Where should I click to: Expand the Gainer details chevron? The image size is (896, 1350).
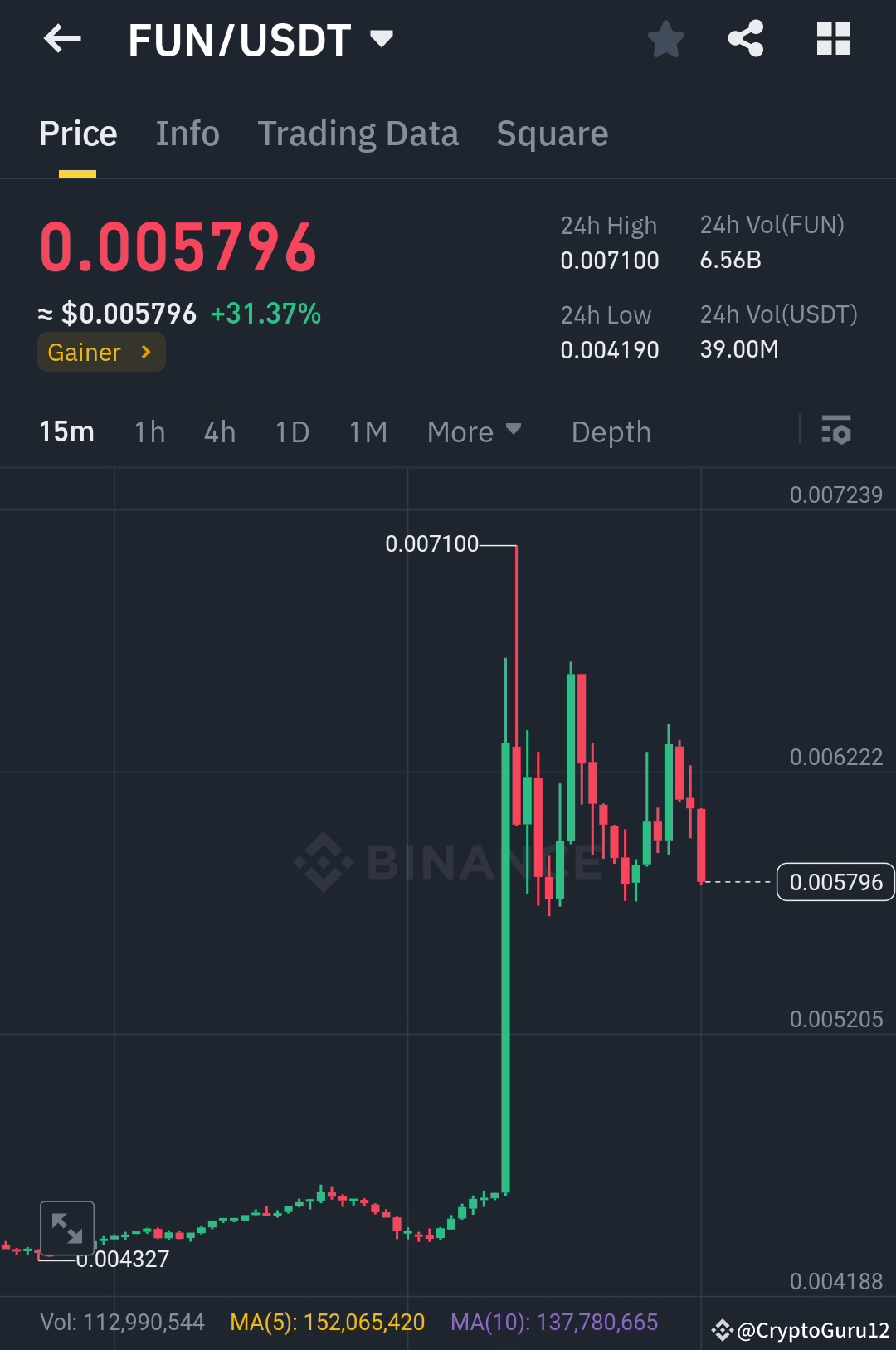click(x=145, y=352)
